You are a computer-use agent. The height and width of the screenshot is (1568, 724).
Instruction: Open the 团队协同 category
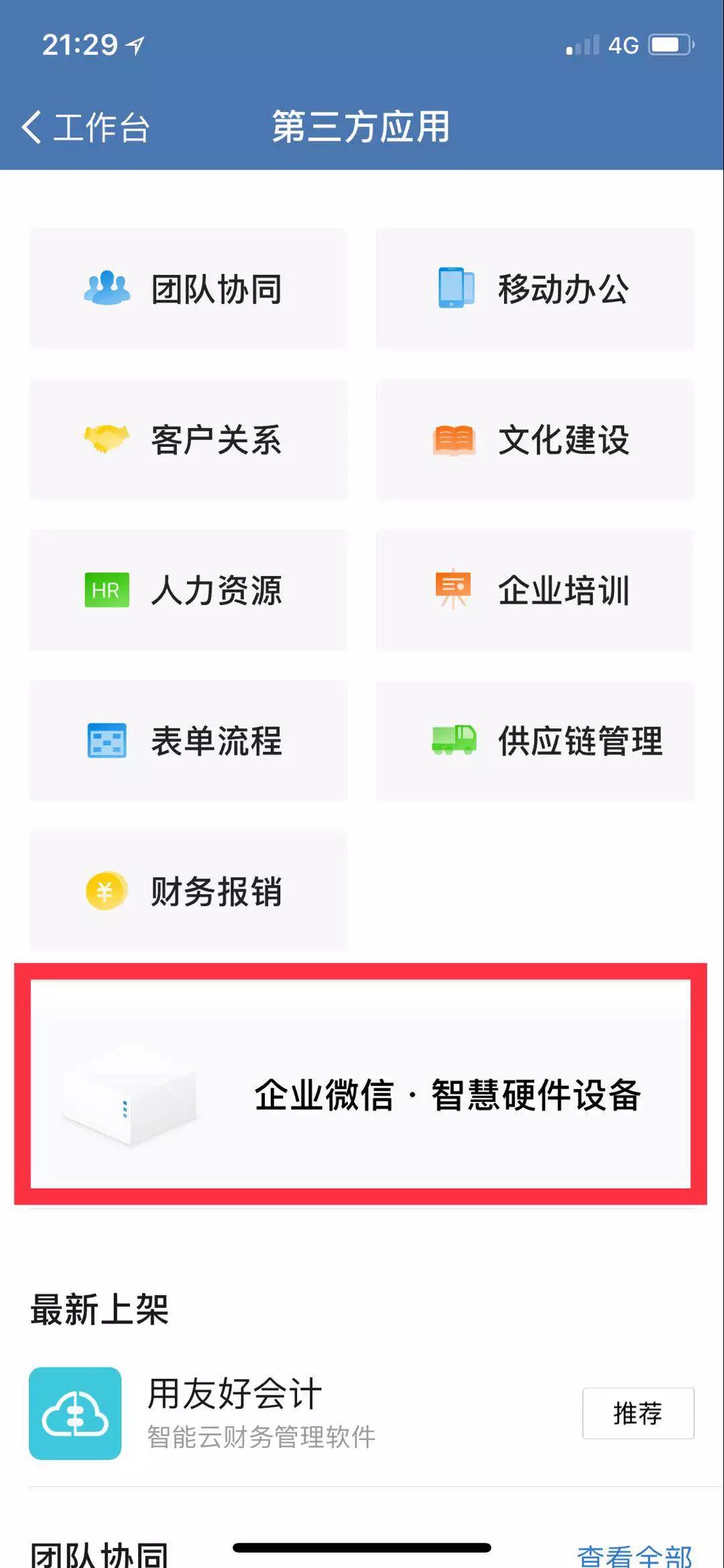pyautogui.click(x=188, y=288)
